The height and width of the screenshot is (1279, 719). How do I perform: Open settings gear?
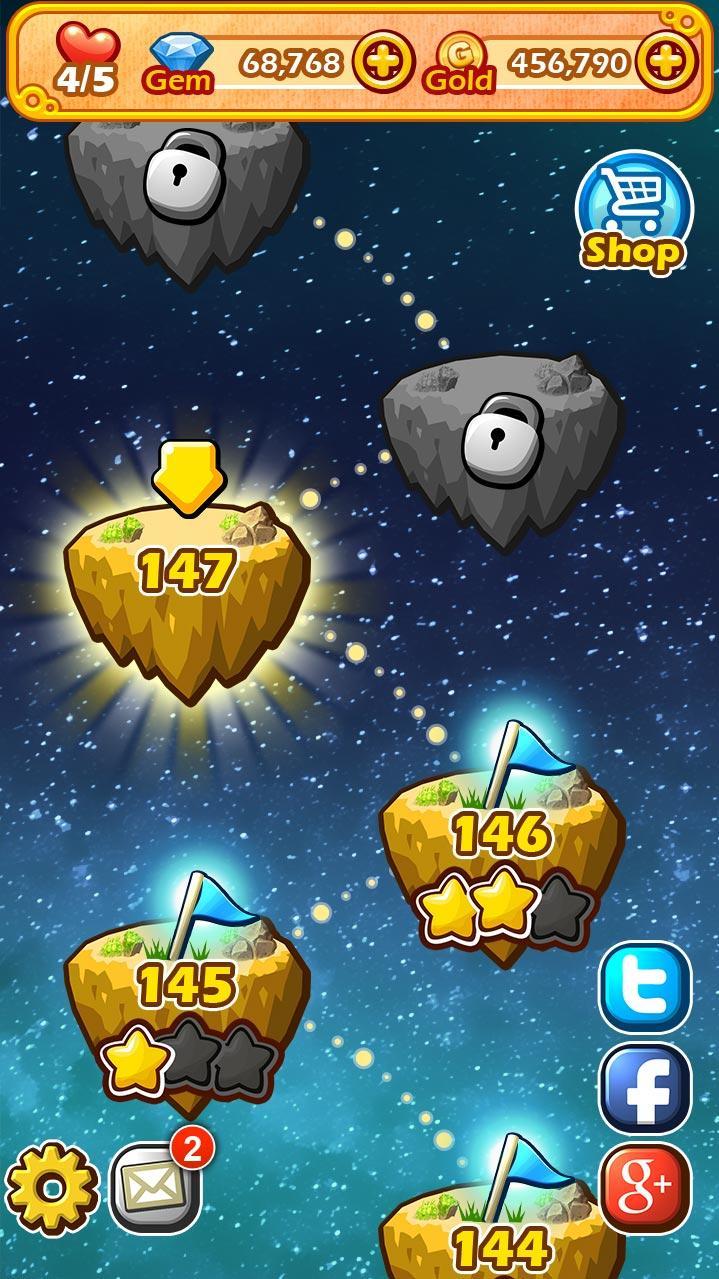click(x=52, y=1188)
